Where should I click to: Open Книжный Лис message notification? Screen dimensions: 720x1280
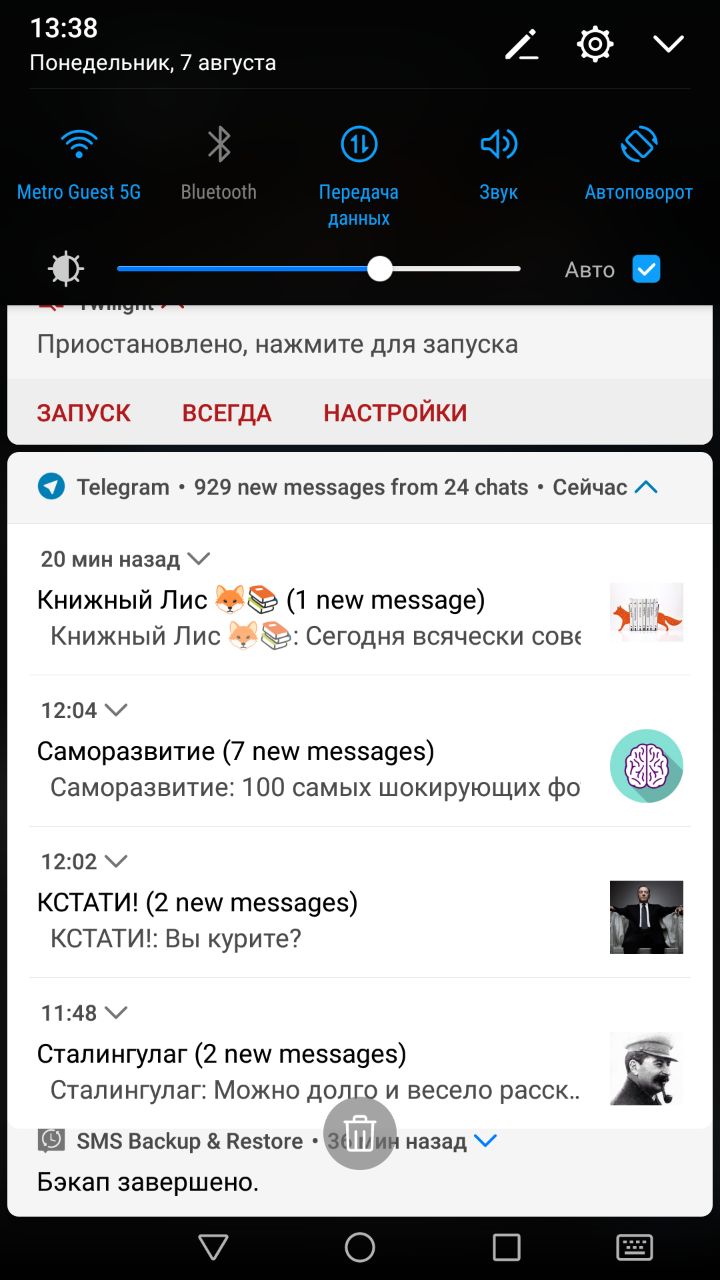click(310, 616)
